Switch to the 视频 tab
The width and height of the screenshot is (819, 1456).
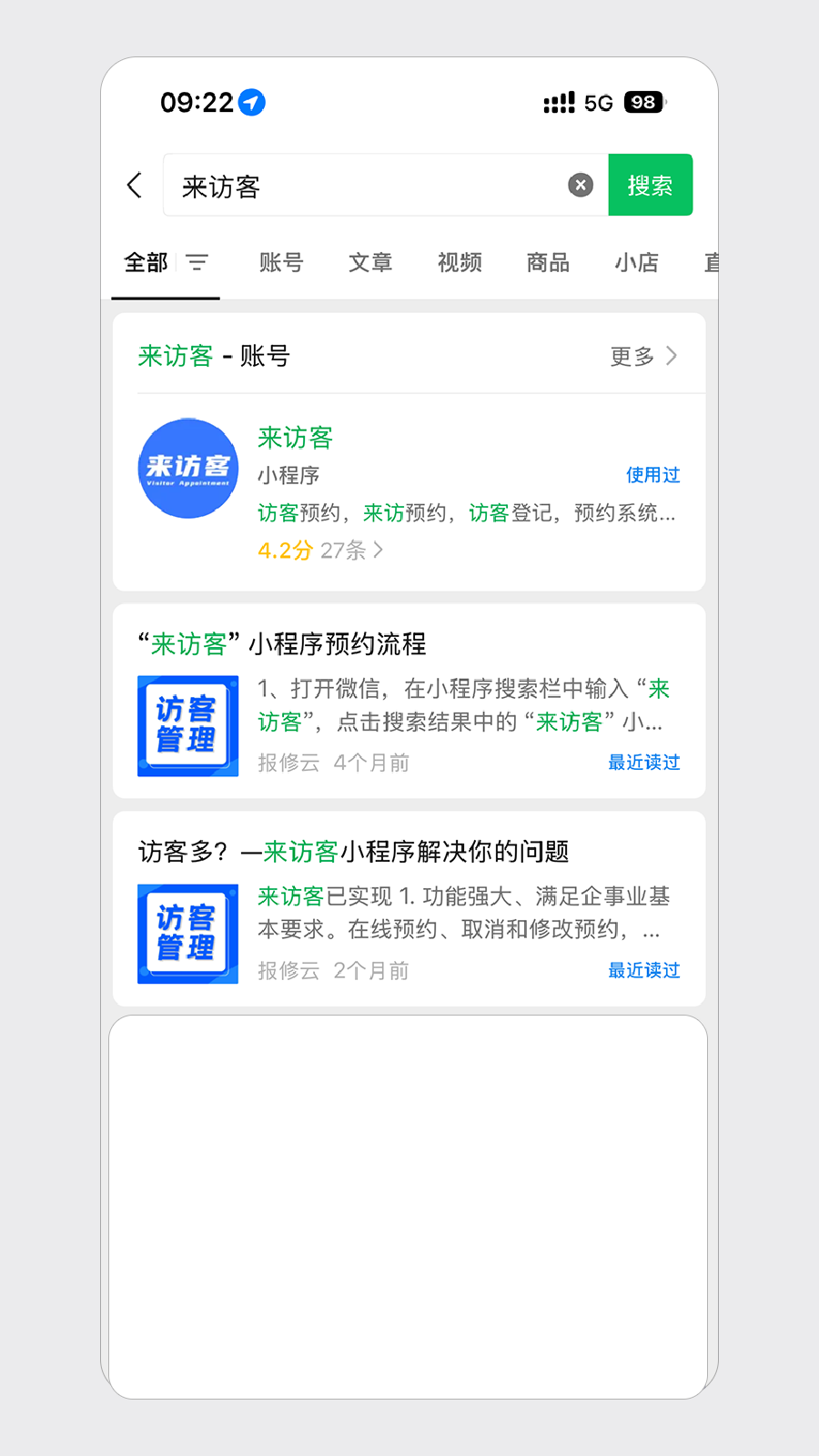pos(460,263)
